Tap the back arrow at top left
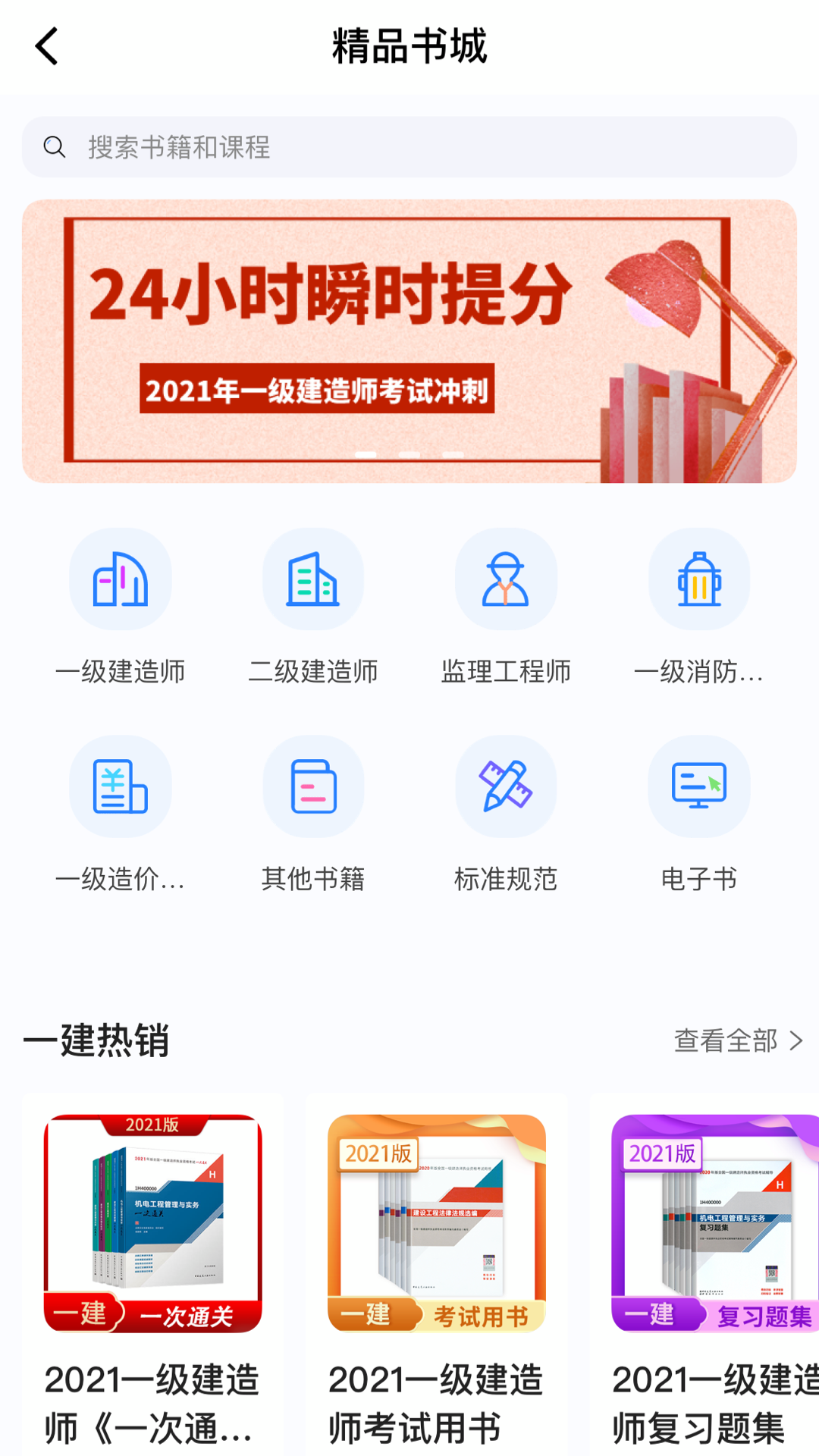The height and width of the screenshot is (1456, 819). (47, 45)
